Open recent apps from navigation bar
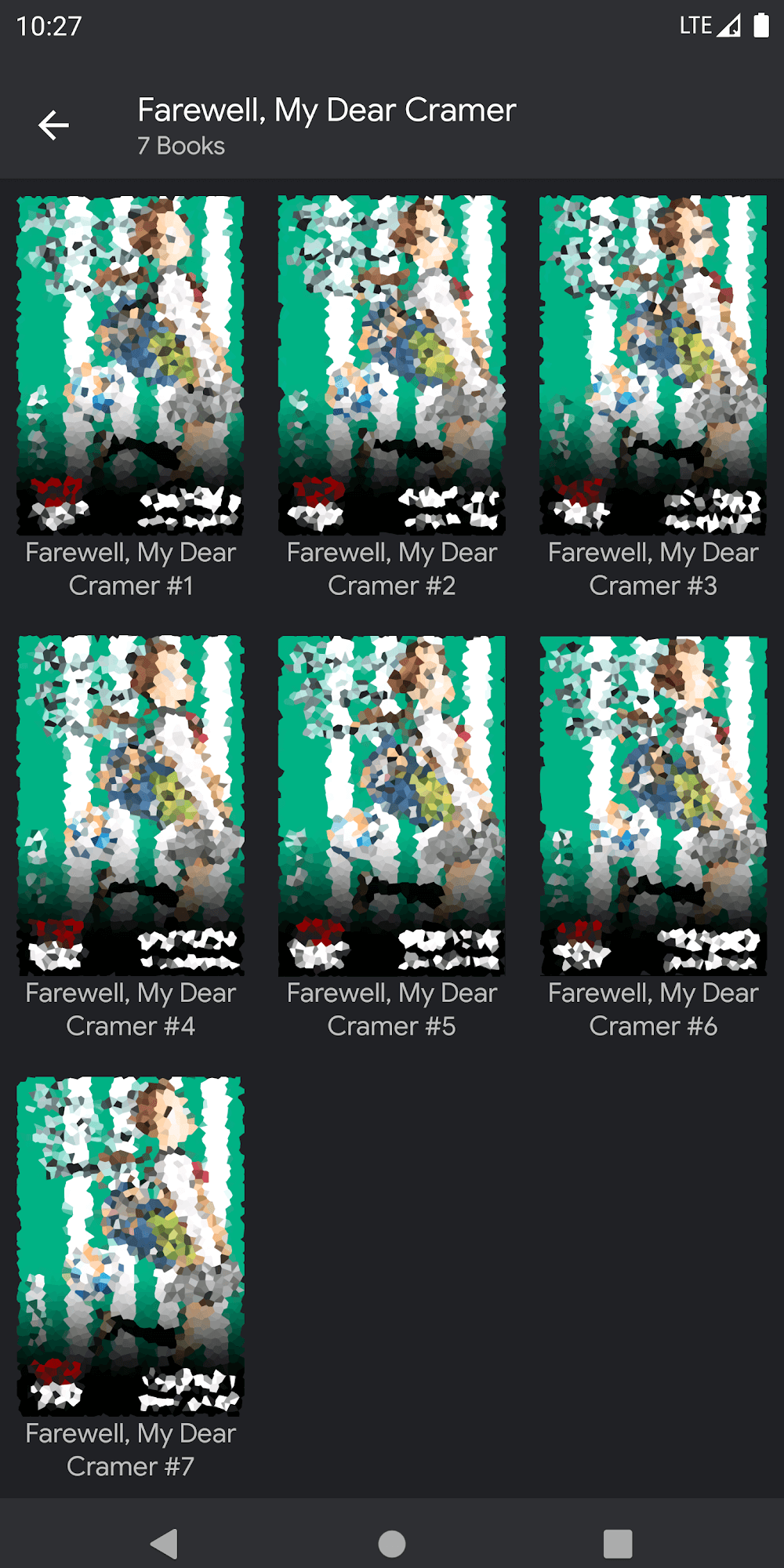This screenshot has width=784, height=1568. (618, 1544)
